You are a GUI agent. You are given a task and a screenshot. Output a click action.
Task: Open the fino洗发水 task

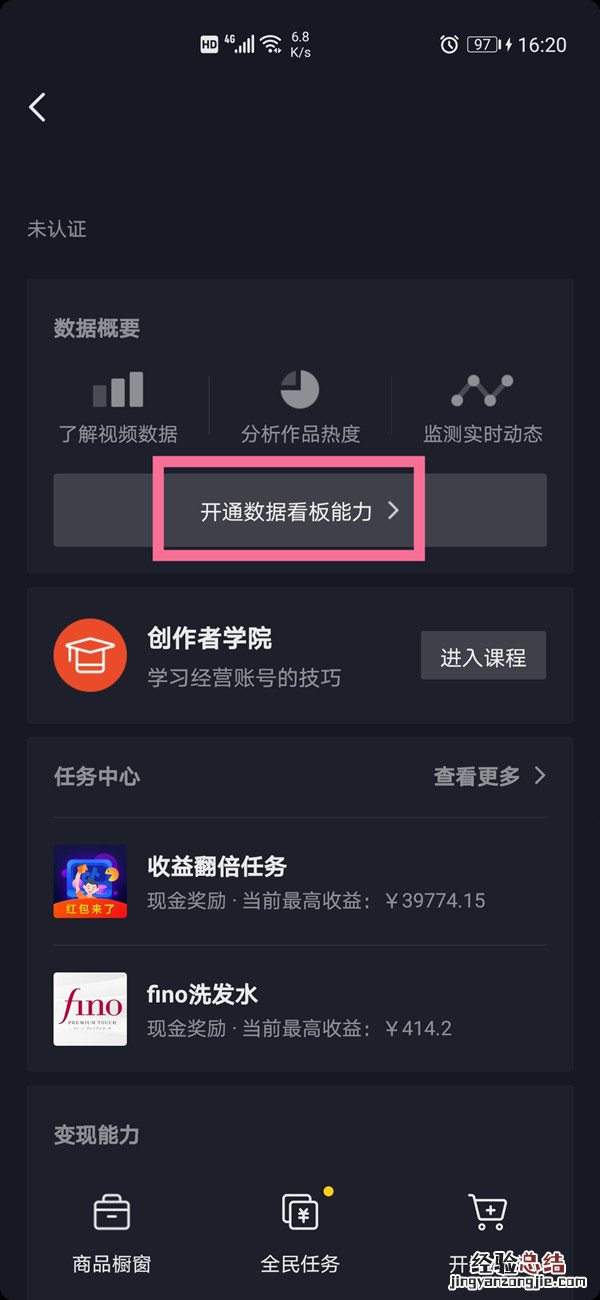click(x=300, y=1009)
